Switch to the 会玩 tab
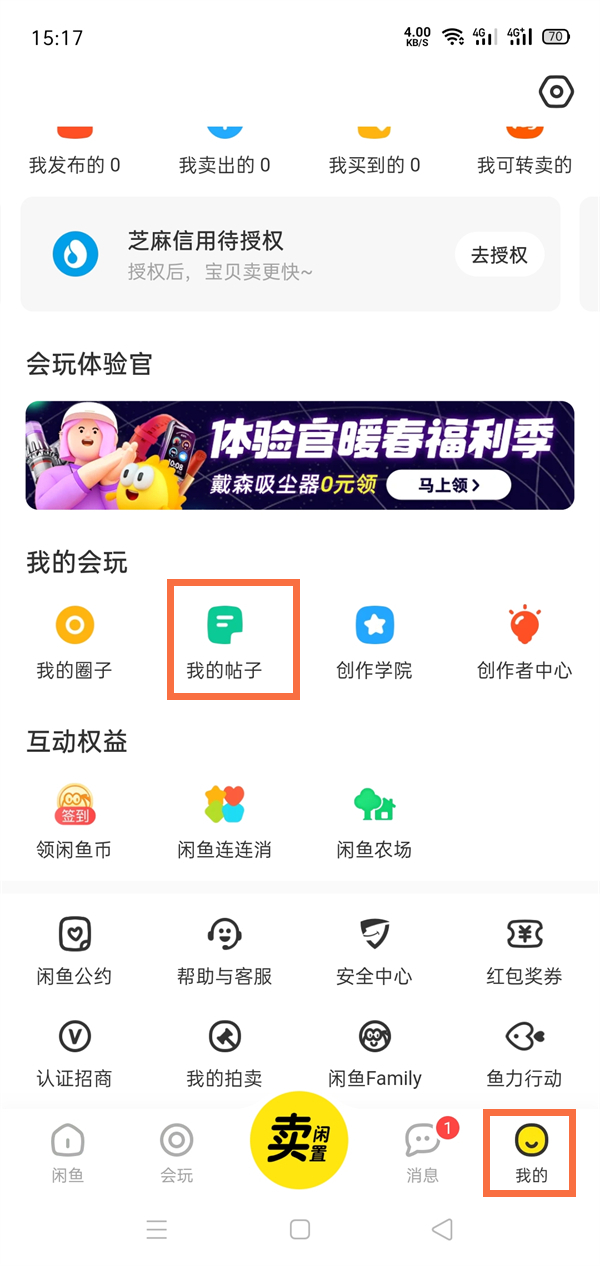The width and height of the screenshot is (600, 1266). (176, 1152)
